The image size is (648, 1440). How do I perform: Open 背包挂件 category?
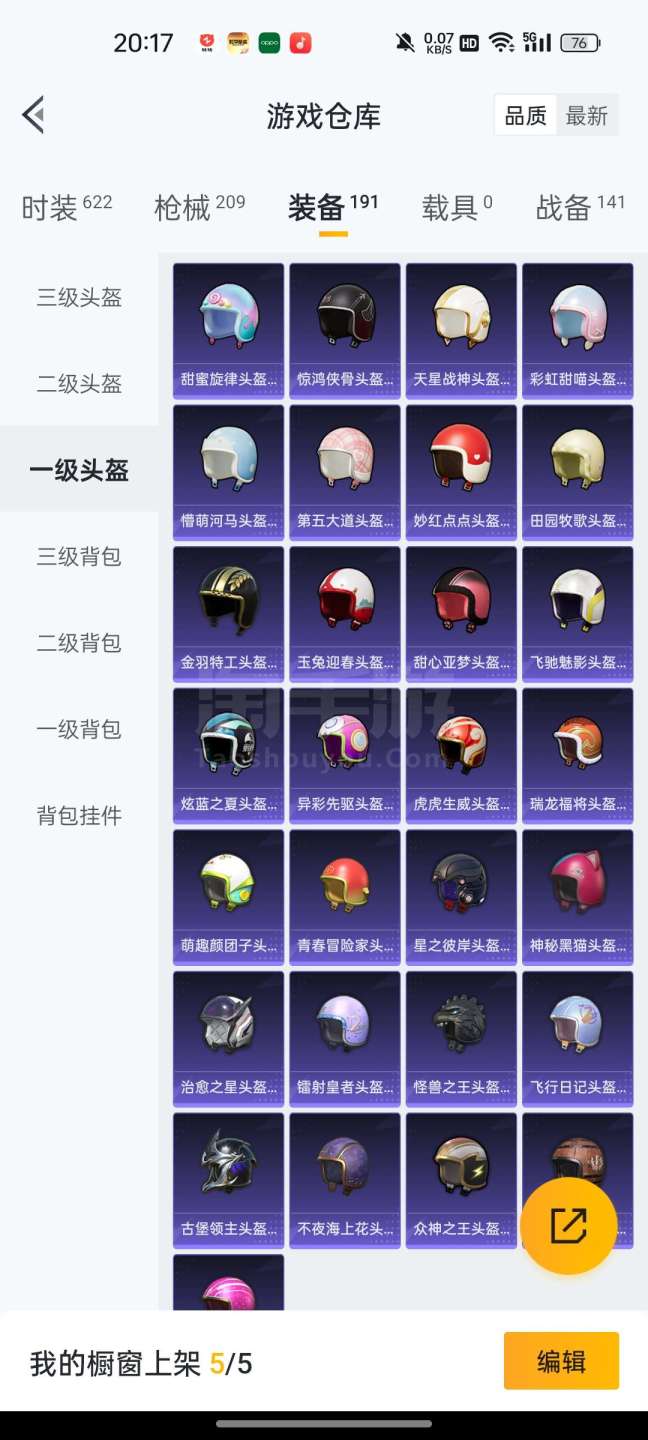(x=79, y=816)
